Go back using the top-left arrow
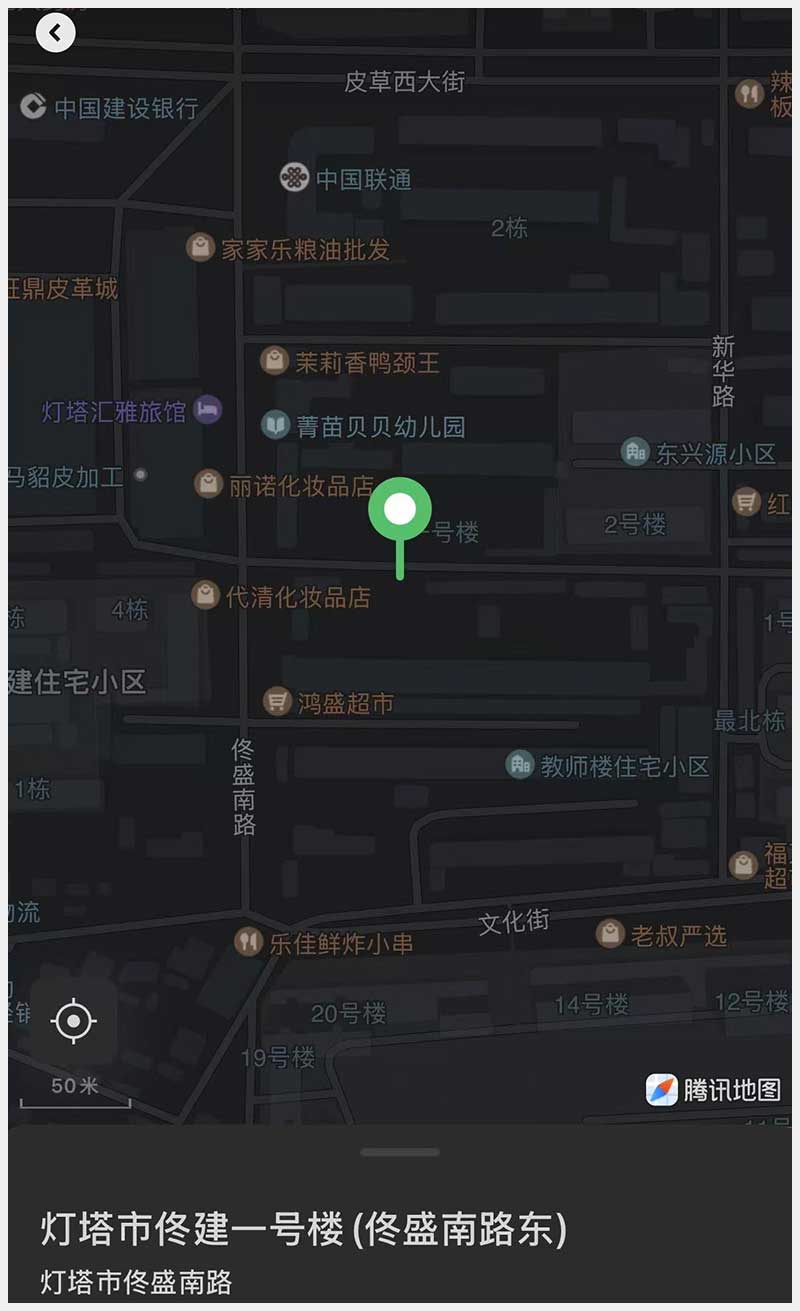The image size is (800, 1311). (55, 33)
